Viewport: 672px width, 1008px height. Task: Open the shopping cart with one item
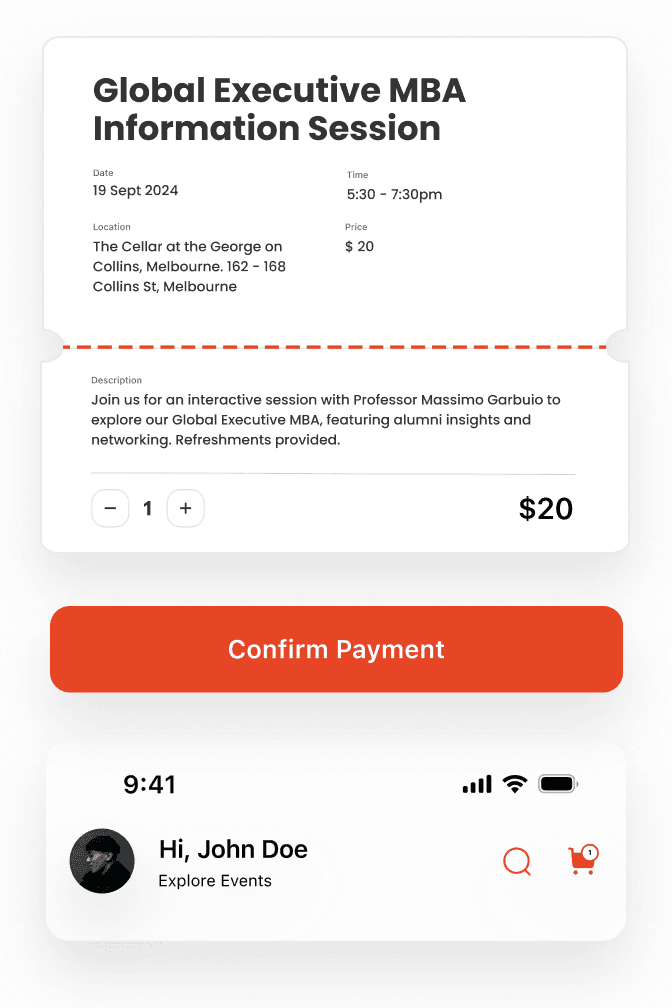click(583, 860)
